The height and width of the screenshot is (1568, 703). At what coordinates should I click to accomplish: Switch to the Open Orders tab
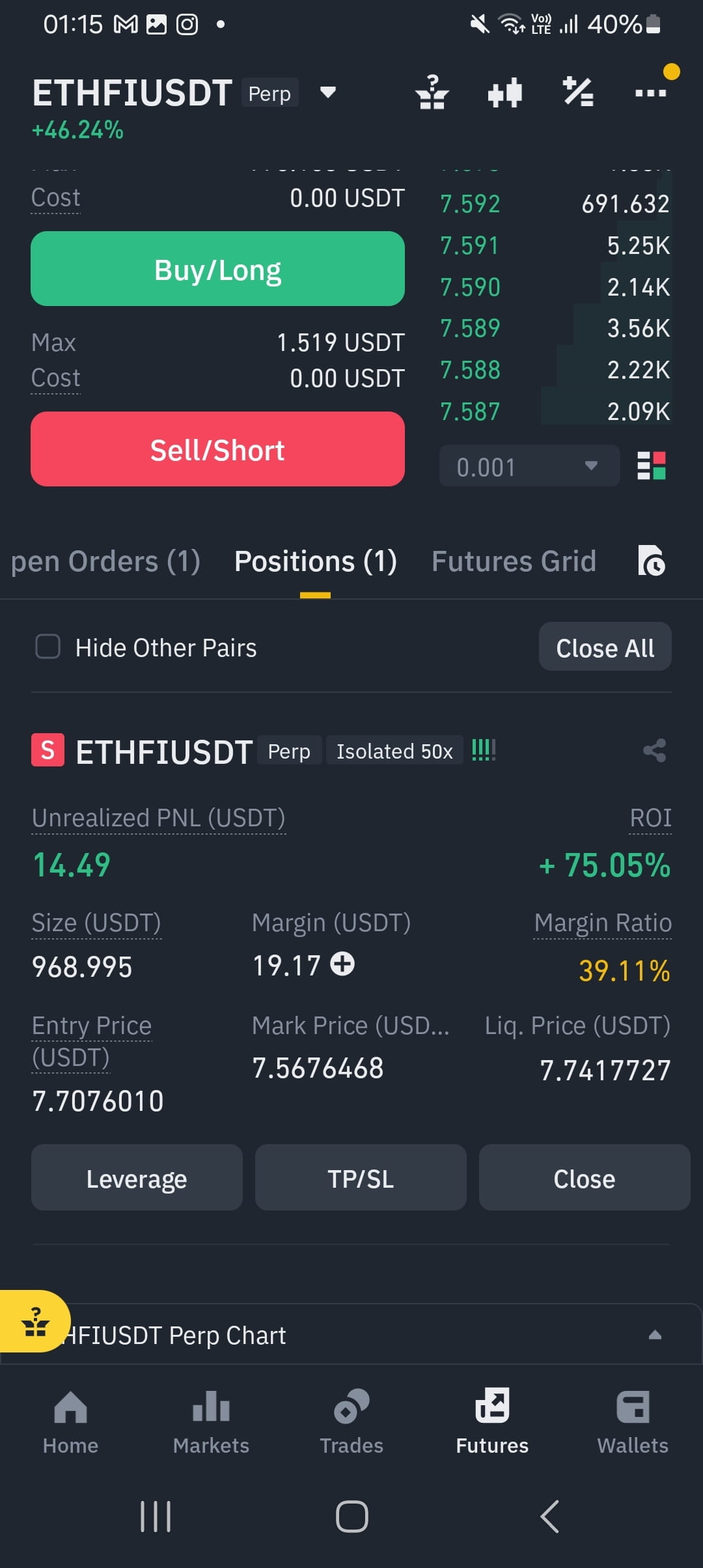104,561
